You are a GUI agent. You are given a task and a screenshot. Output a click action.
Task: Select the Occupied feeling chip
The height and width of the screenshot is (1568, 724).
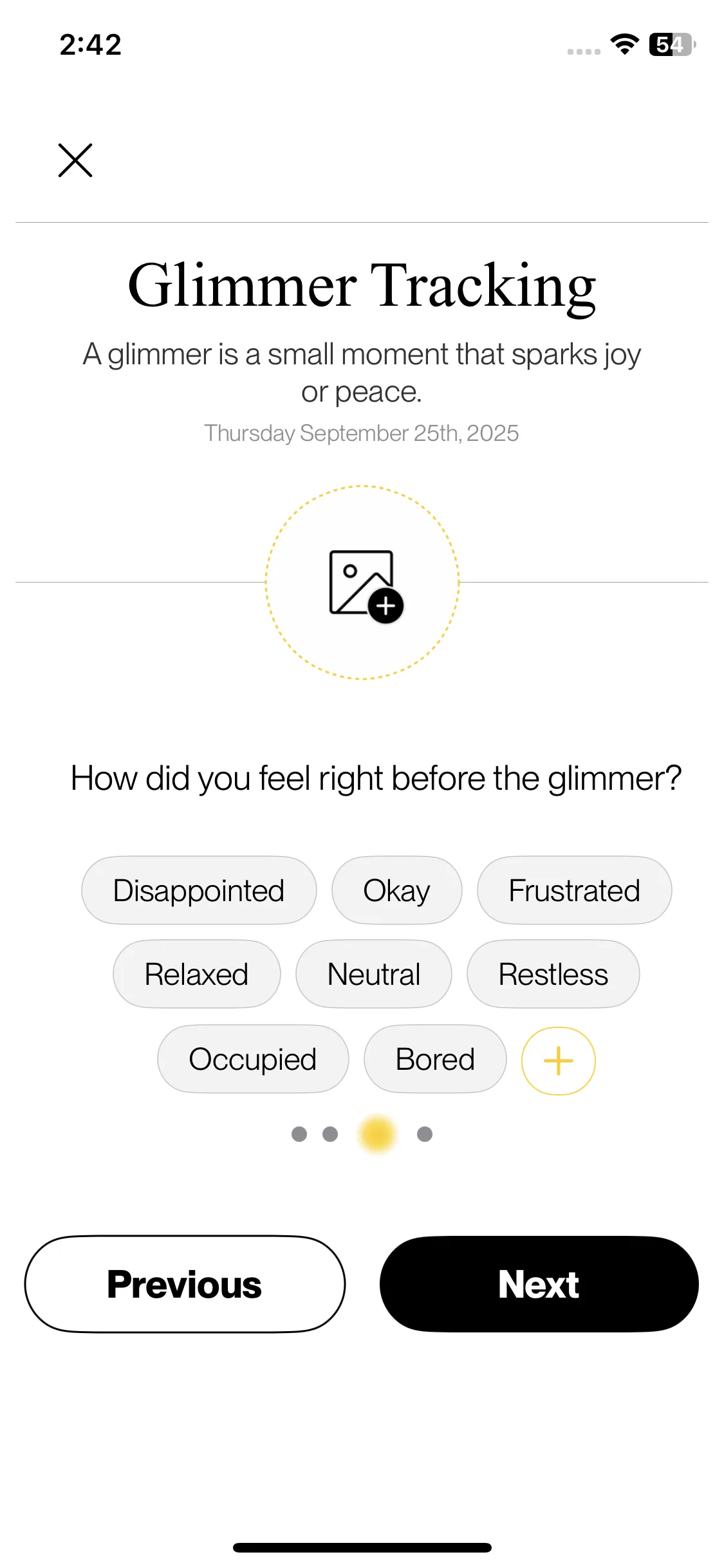[x=253, y=1059]
